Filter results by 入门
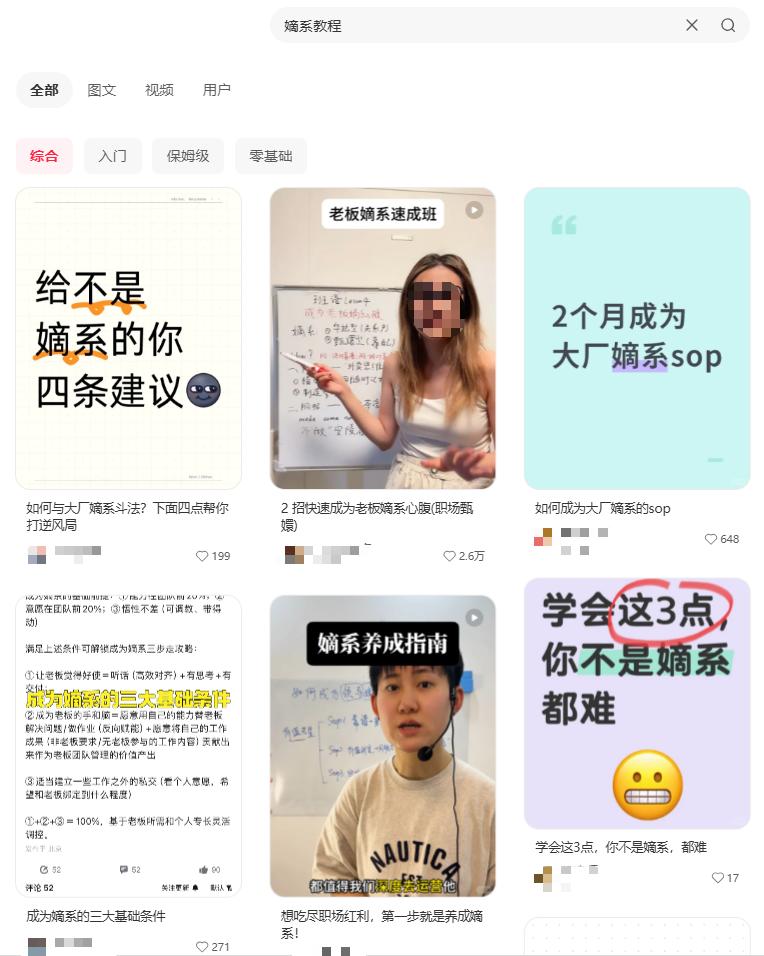764x956 pixels. click(113, 156)
